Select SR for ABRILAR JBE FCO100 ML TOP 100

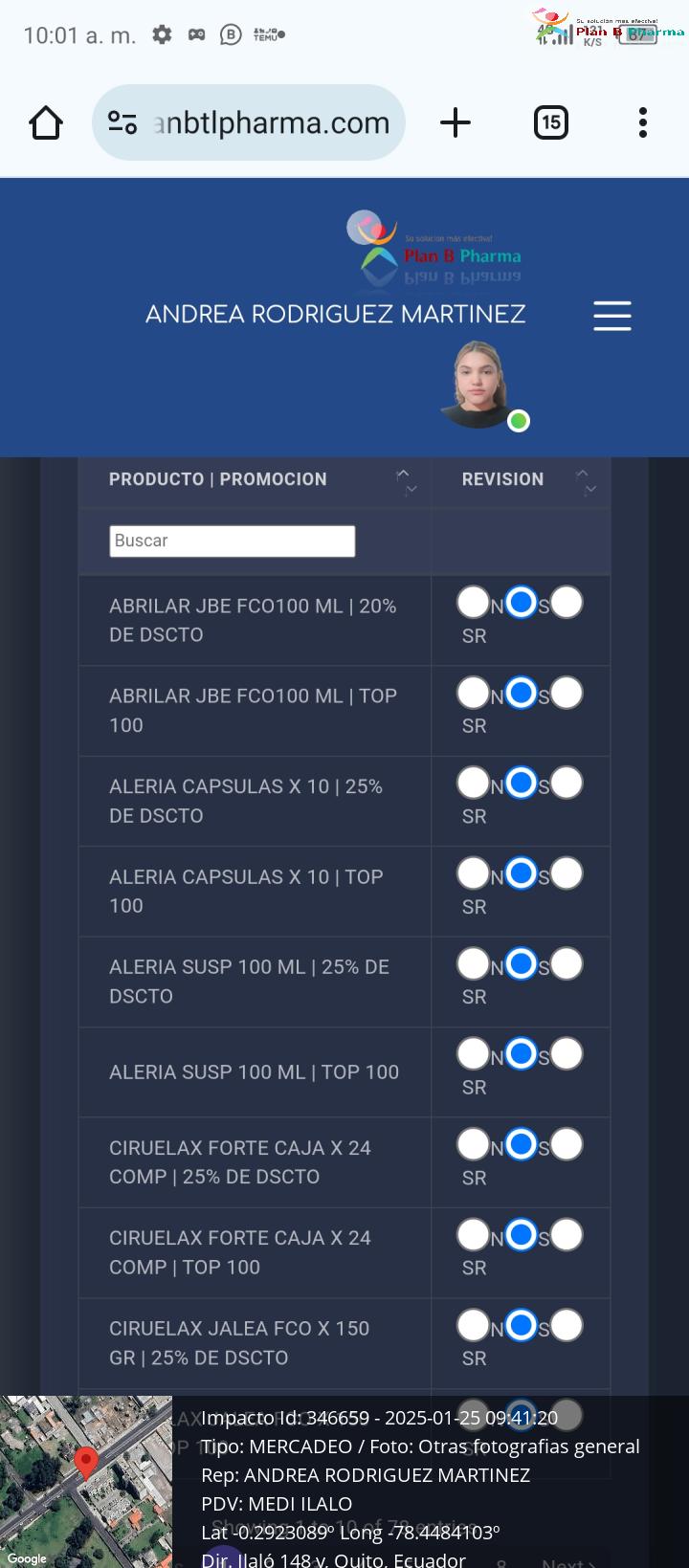click(x=567, y=694)
